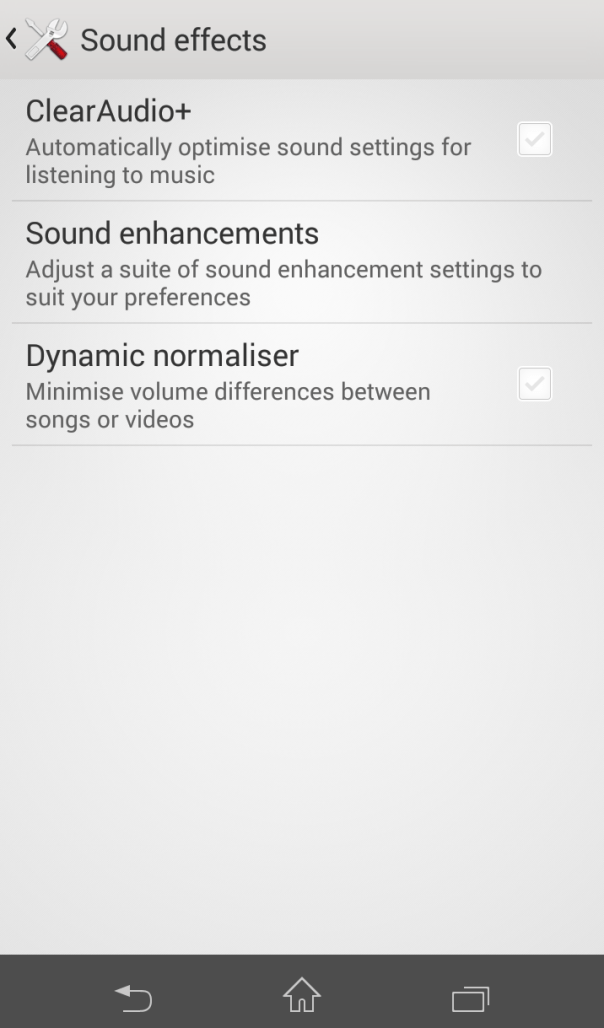This screenshot has width=604, height=1028.
Task: Toggle the ClearAudio+ checkbox
Action: click(535, 139)
